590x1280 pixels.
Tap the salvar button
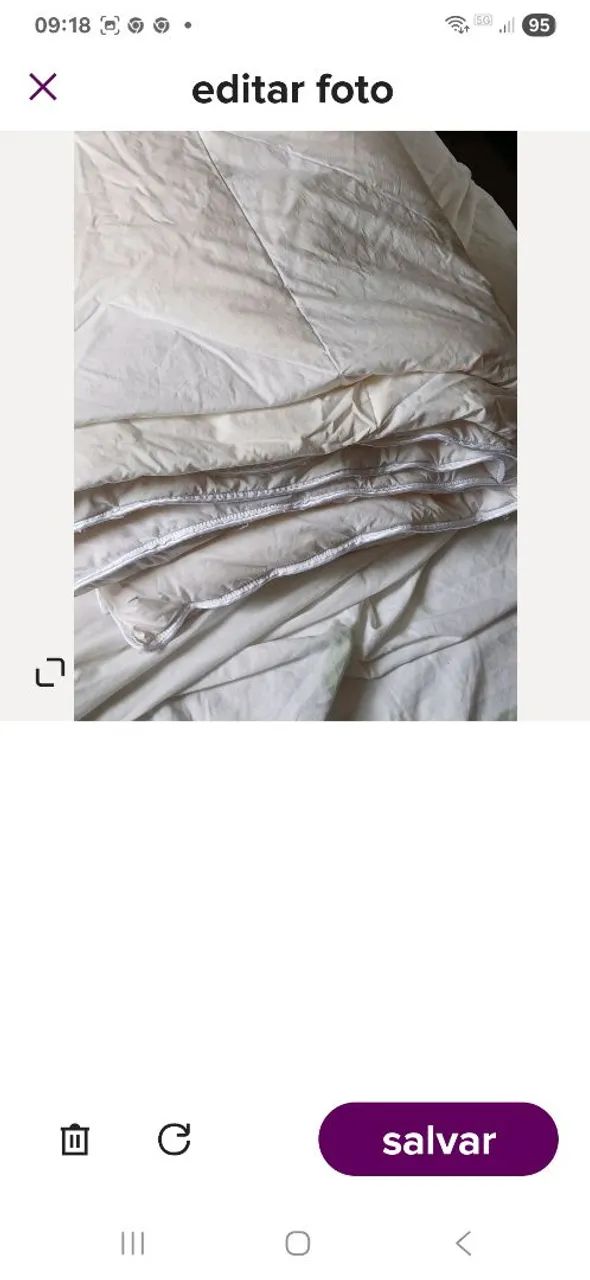point(438,1139)
